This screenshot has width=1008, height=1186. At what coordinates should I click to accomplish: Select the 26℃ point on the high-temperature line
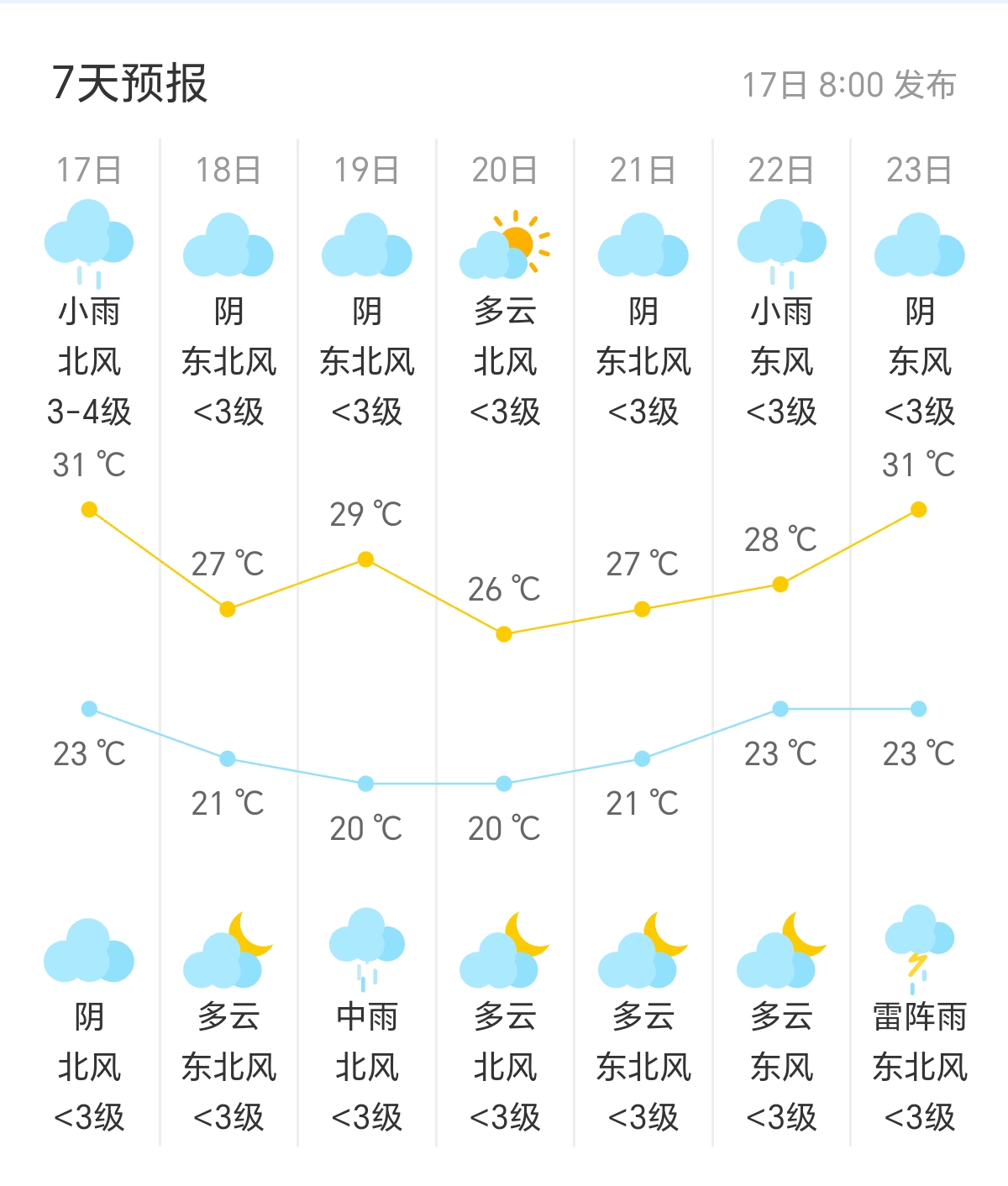(503, 635)
